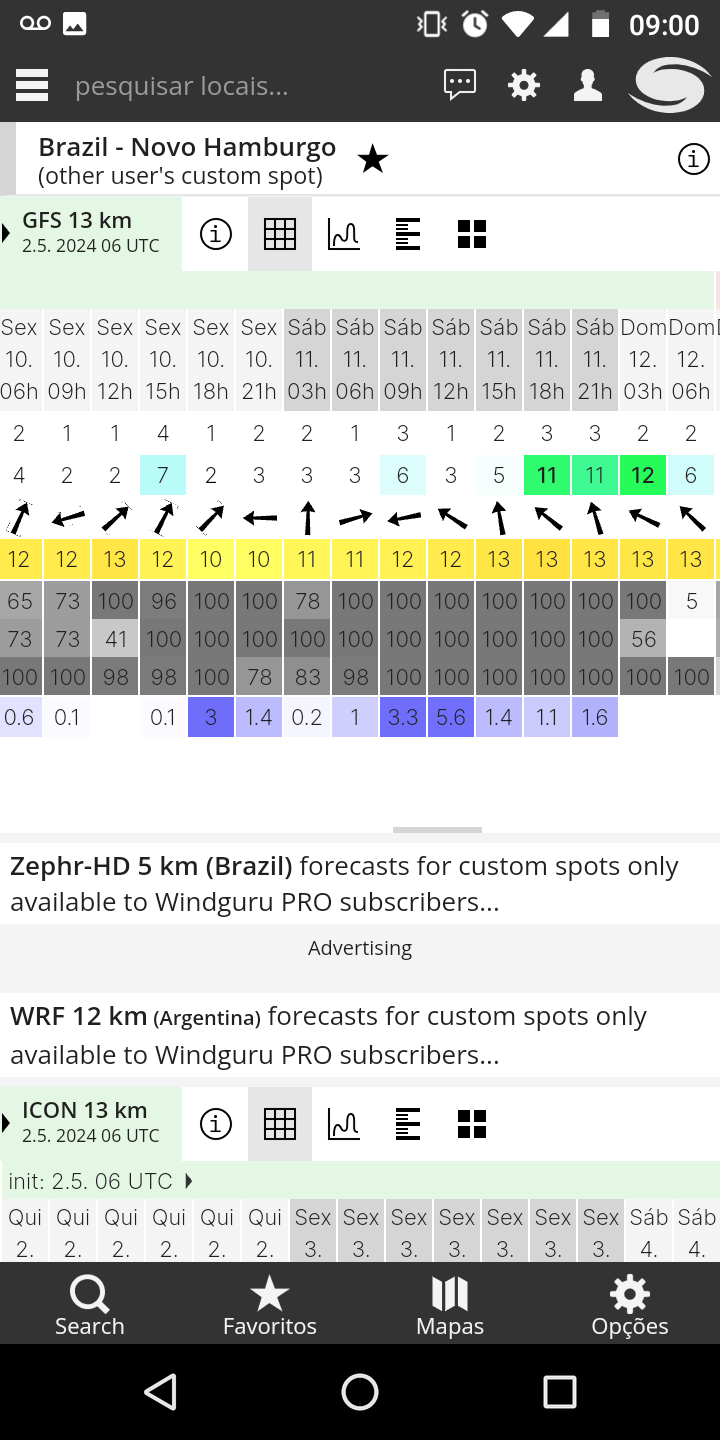Switch GFS forecast to tiles view

pyautogui.click(x=472, y=234)
